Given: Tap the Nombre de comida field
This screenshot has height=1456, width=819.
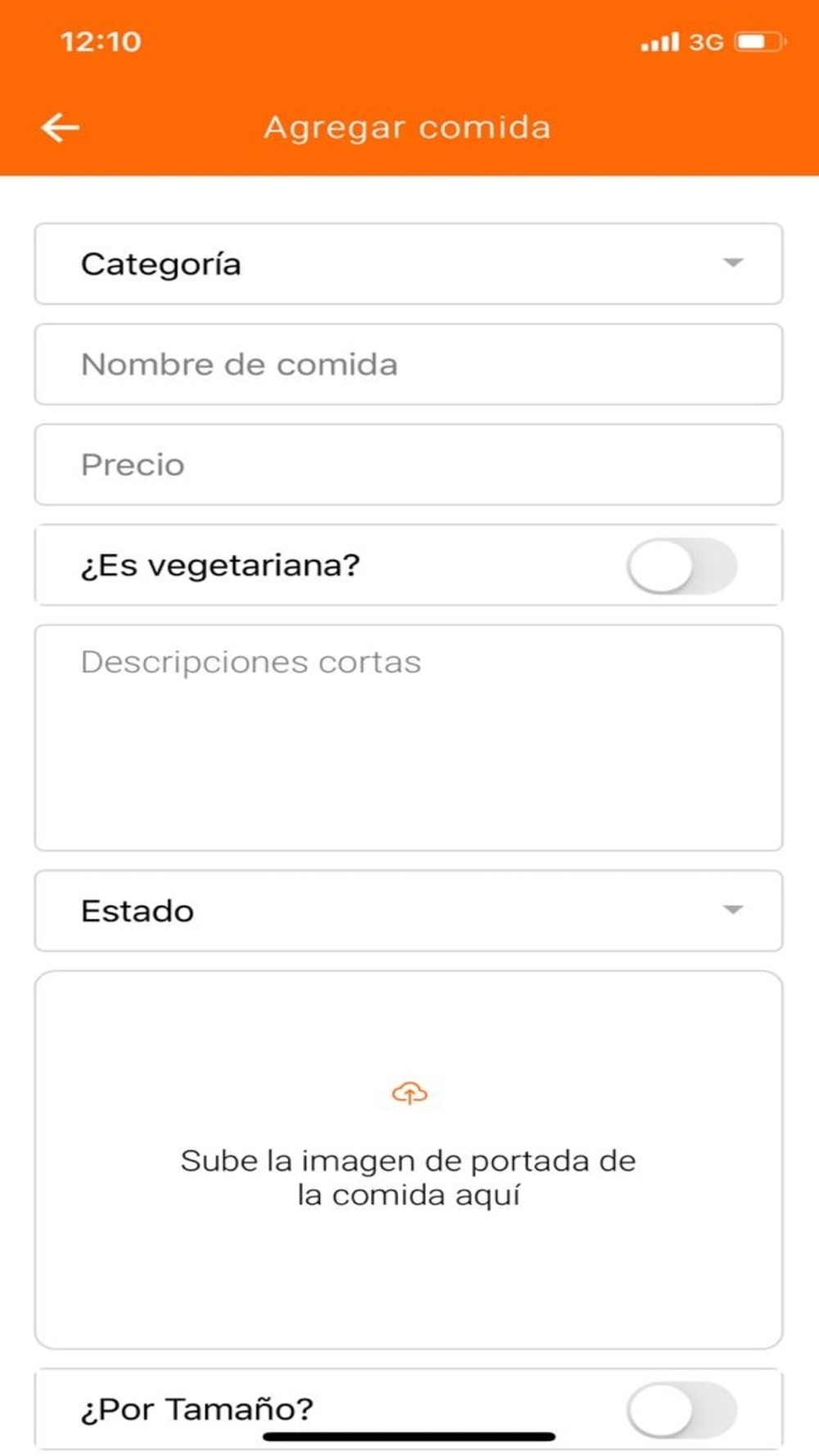Looking at the screenshot, I should (409, 364).
